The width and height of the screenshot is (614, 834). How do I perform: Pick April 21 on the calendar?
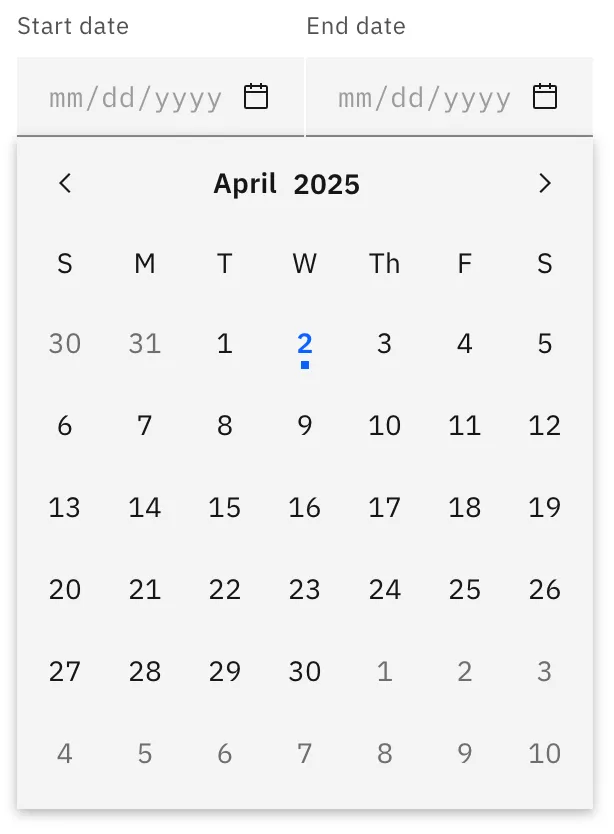[x=145, y=590]
